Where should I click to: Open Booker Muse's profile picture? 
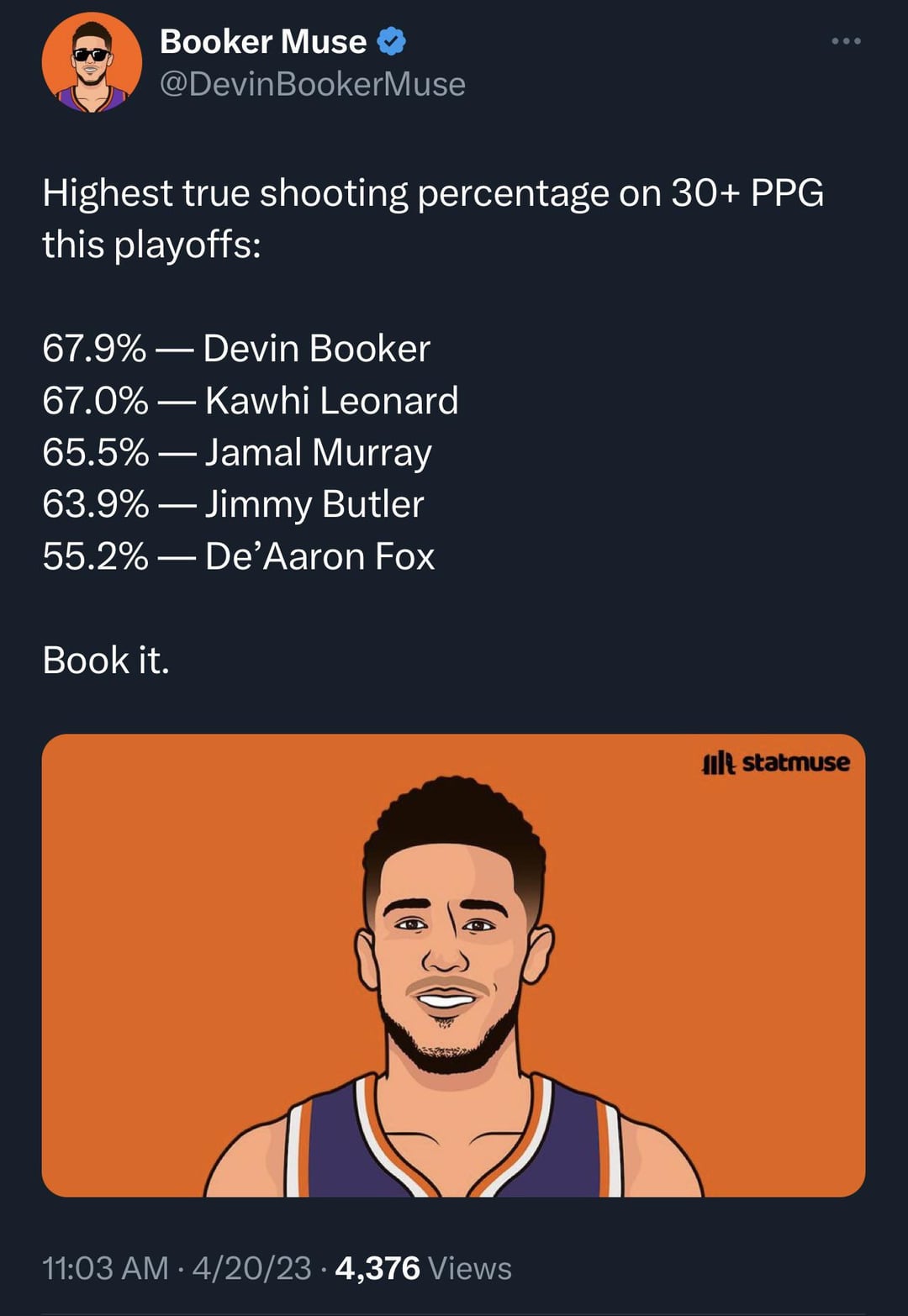92,63
